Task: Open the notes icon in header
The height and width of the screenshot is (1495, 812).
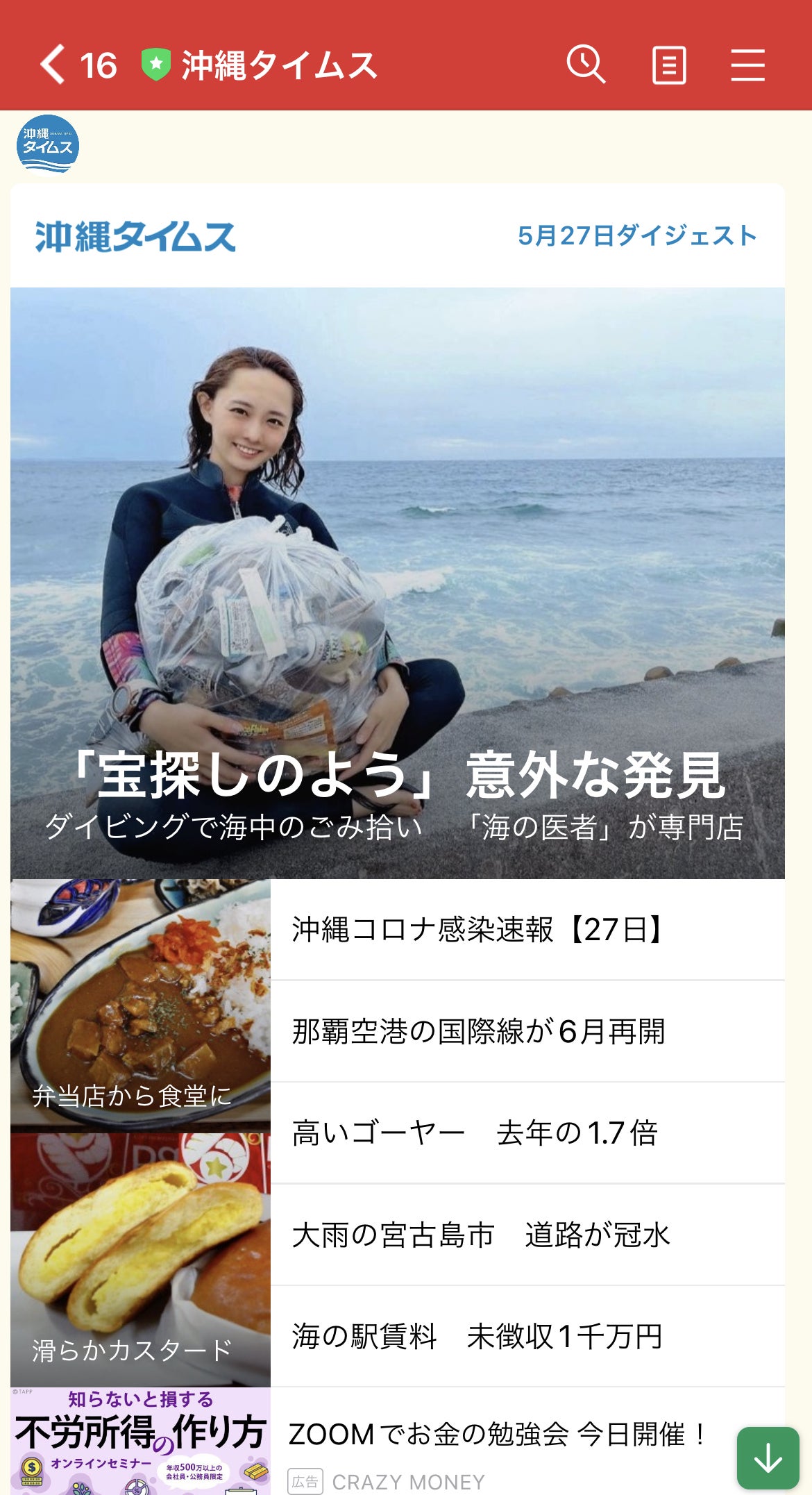Action: pos(669,65)
